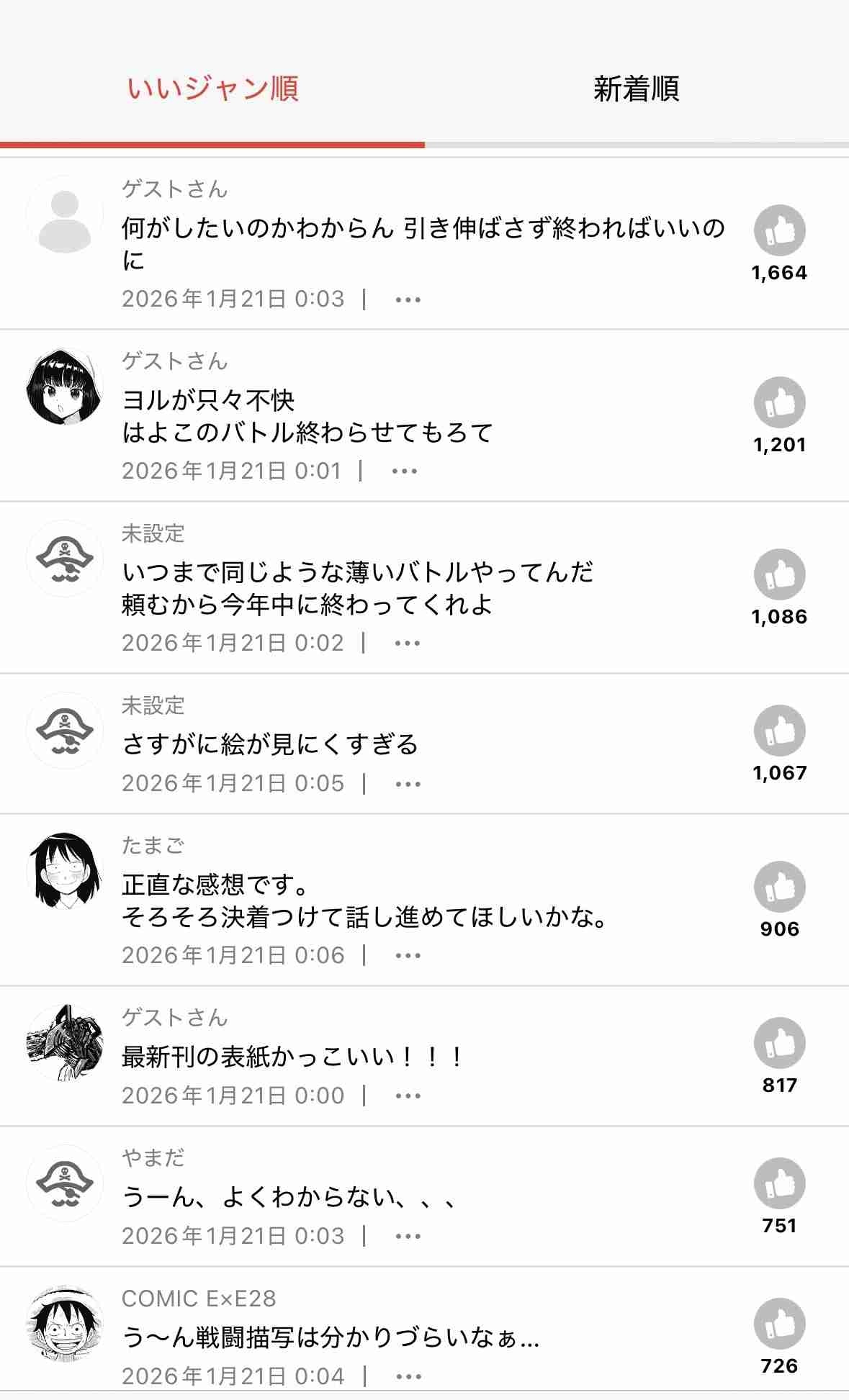
Task: Open more options for the 0:05 comment
Action: pos(408,784)
